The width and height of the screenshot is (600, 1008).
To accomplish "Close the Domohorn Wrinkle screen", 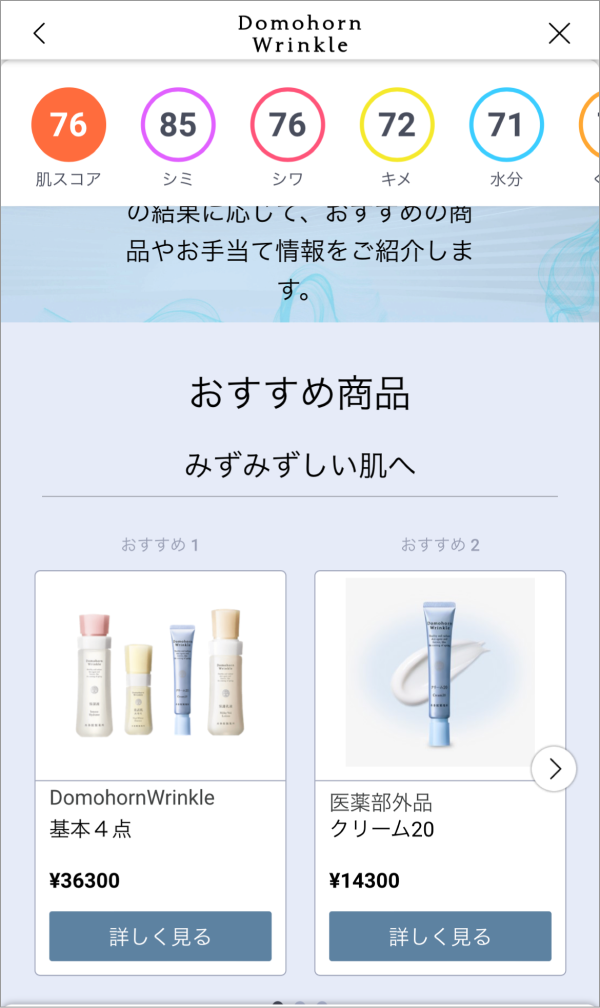I will pyautogui.click(x=559, y=33).
